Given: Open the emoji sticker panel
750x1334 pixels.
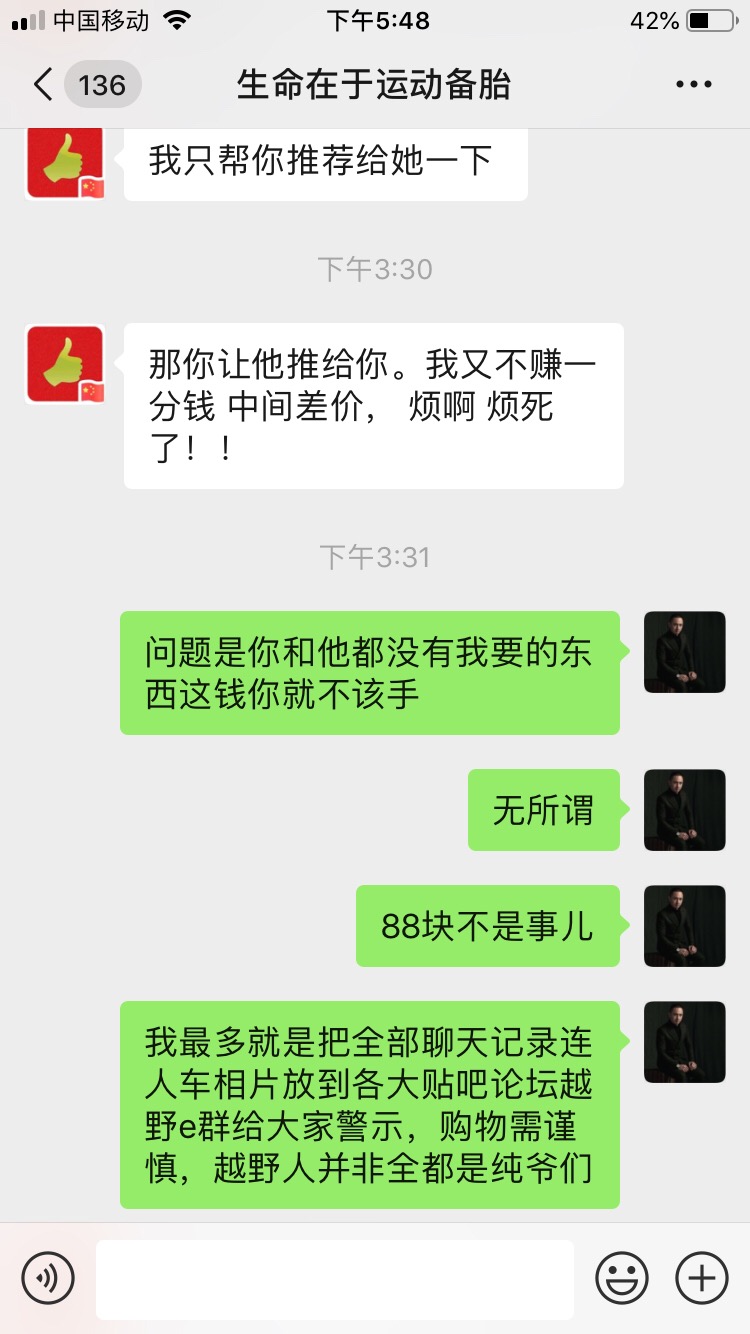Looking at the screenshot, I should [621, 1278].
